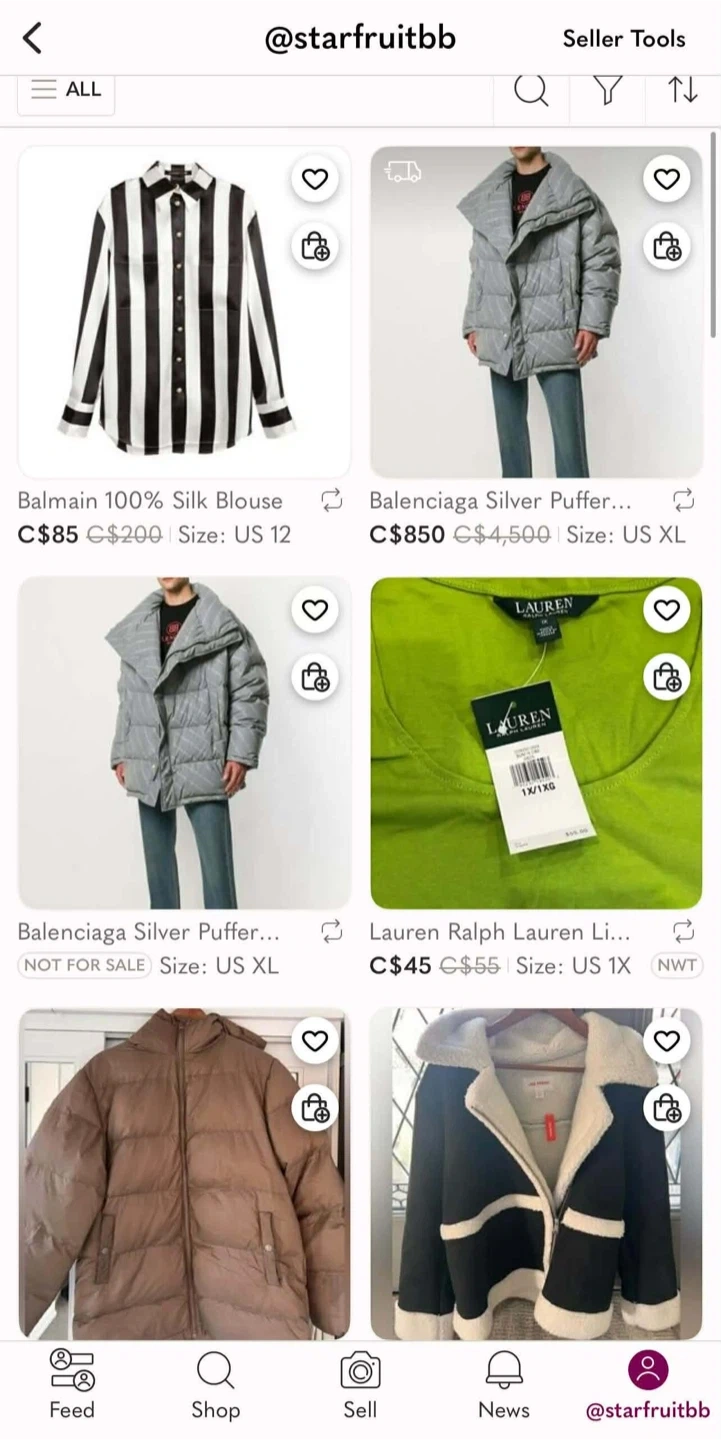Add the Lauren Ralph Lauren top to bundle

[667, 677]
